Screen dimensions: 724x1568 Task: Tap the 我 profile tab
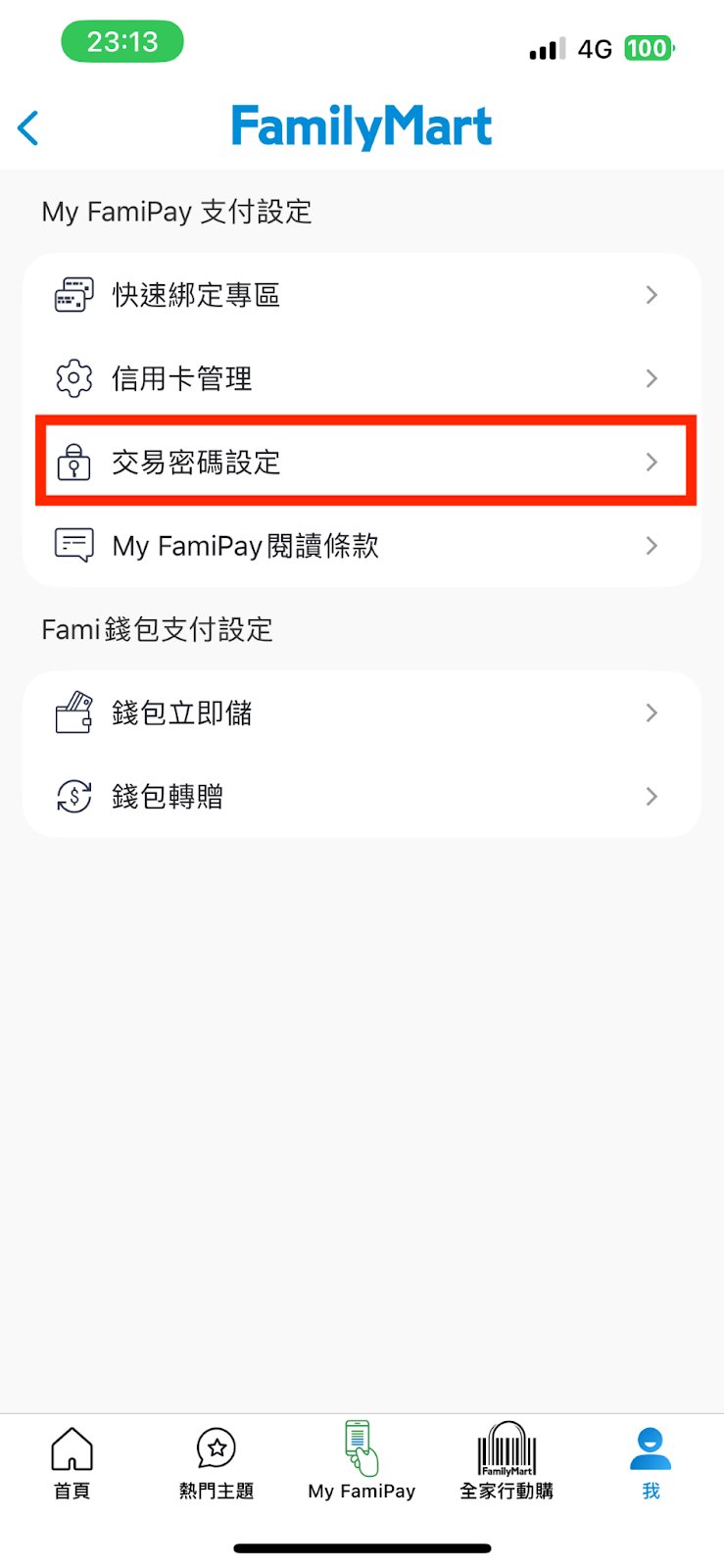click(651, 1463)
